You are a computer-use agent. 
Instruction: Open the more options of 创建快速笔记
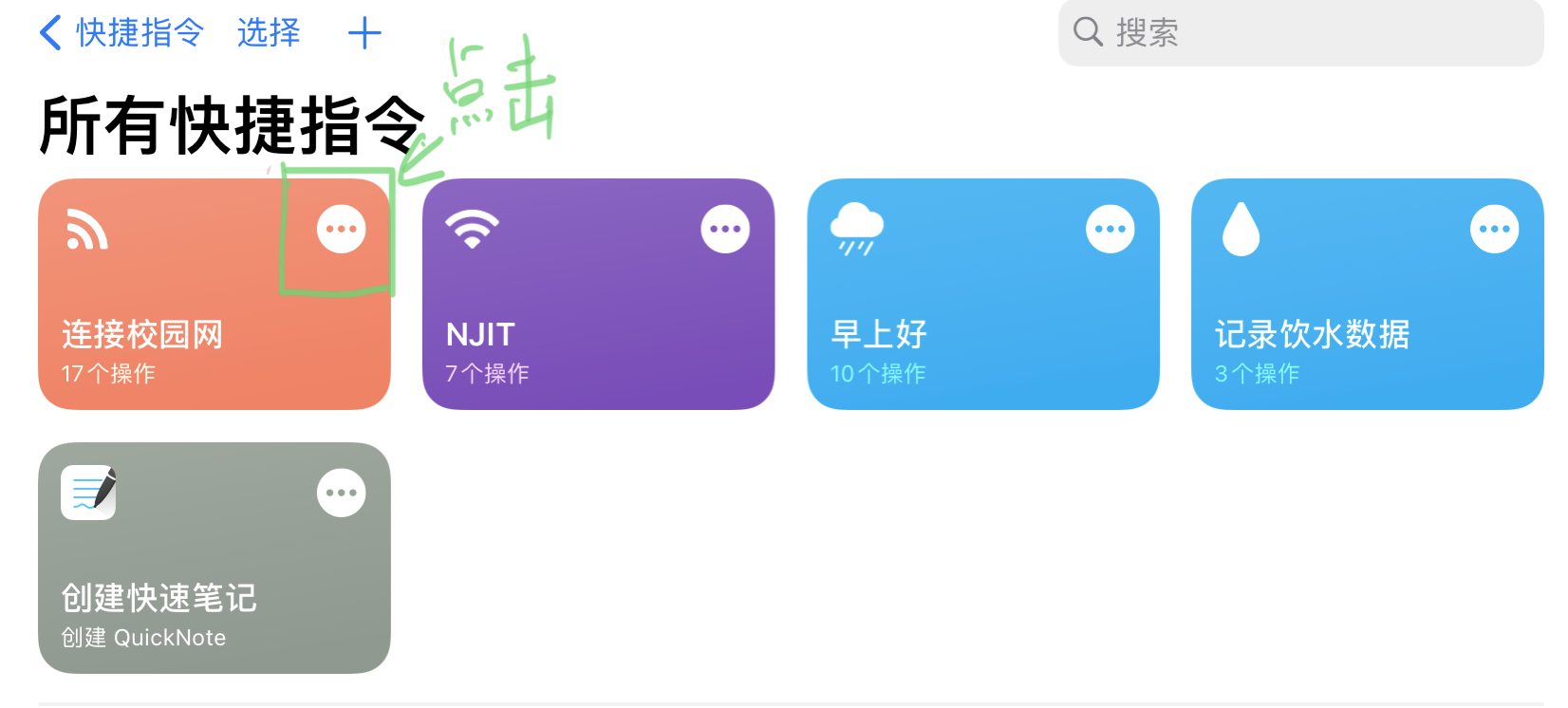341,493
